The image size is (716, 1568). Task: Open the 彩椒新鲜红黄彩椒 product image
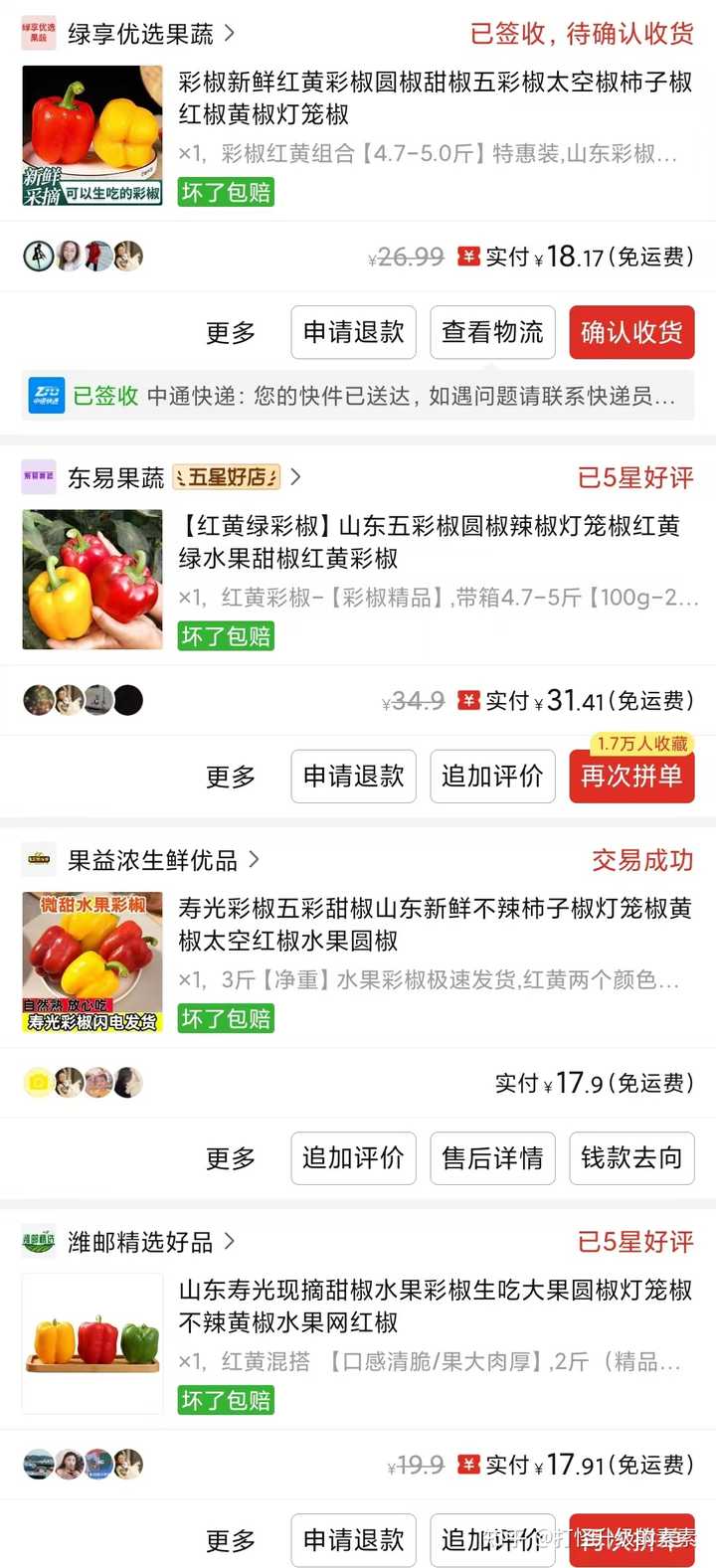[x=92, y=136]
